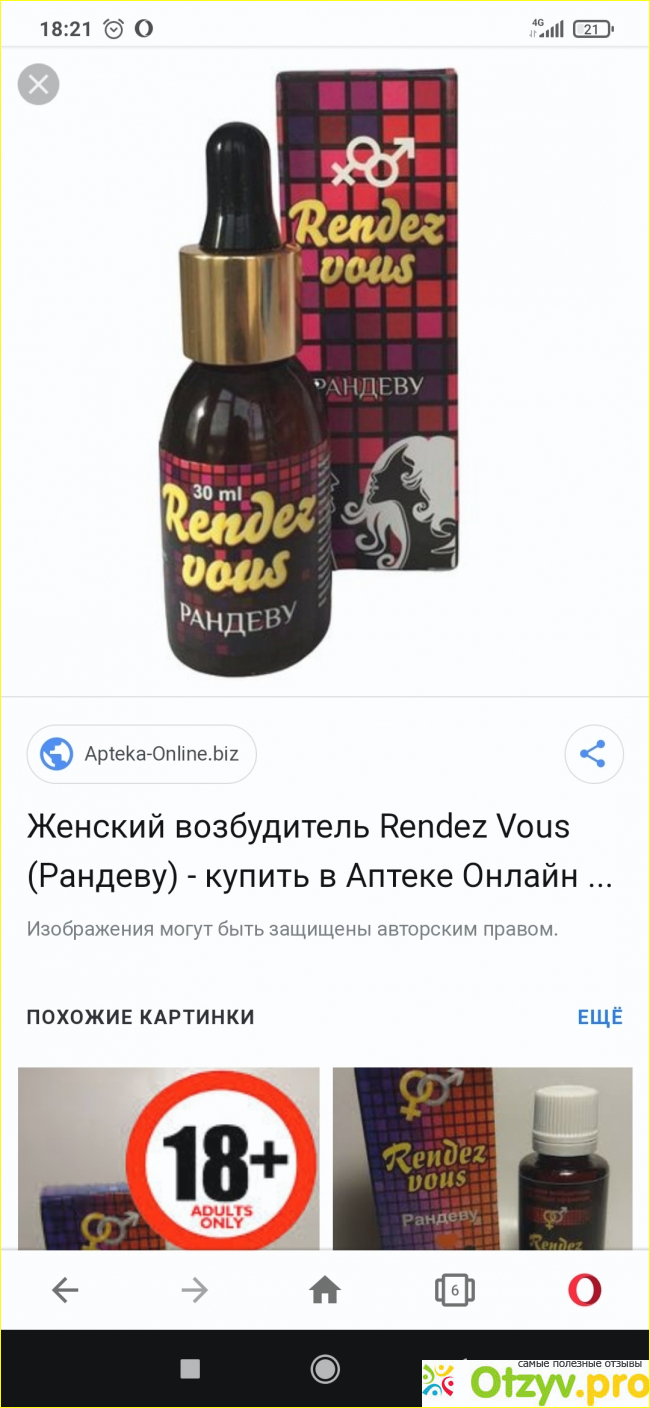The height and width of the screenshot is (1408, 650).
Task: Open the similar picture with white-capped bottle
Action: pos(482,1158)
